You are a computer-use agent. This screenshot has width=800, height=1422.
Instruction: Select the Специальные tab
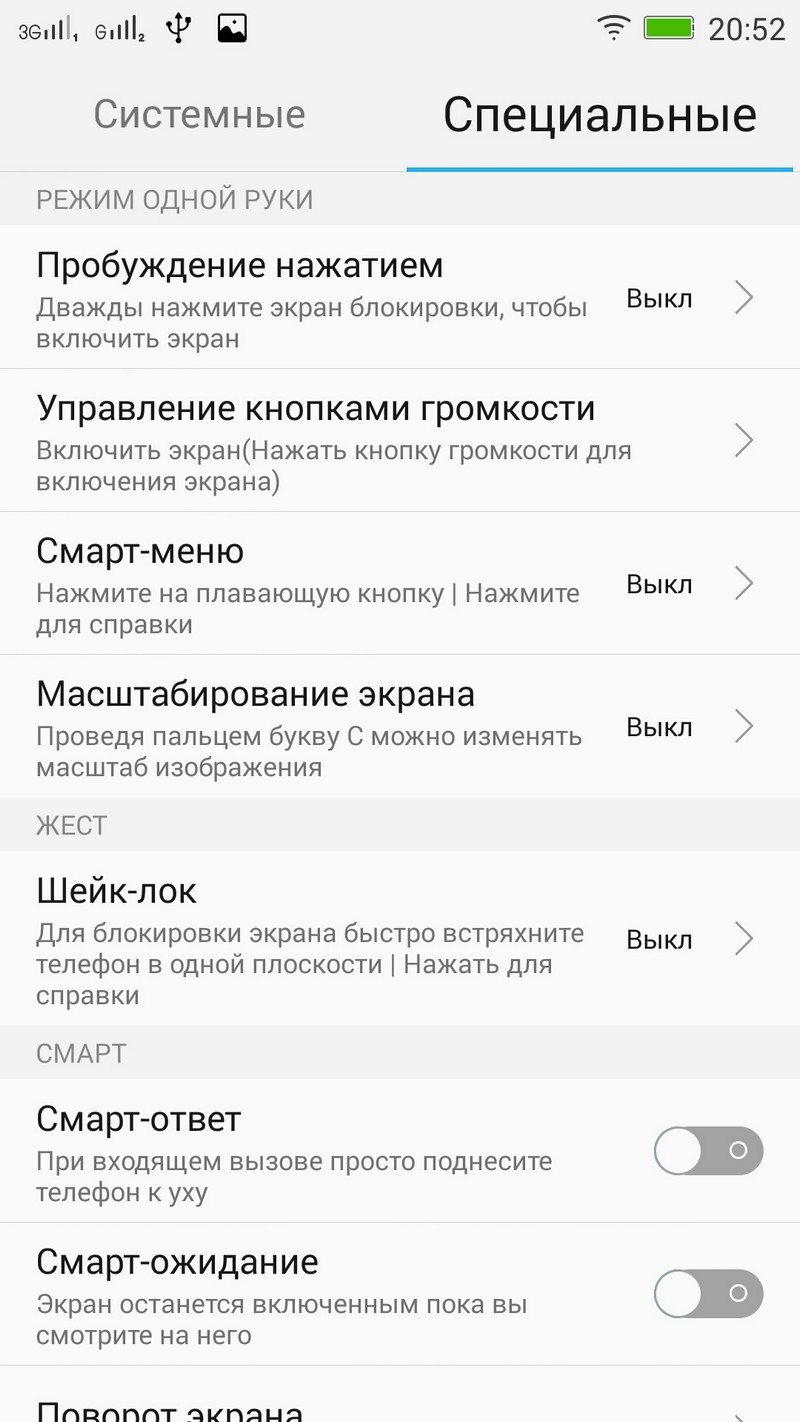(599, 115)
